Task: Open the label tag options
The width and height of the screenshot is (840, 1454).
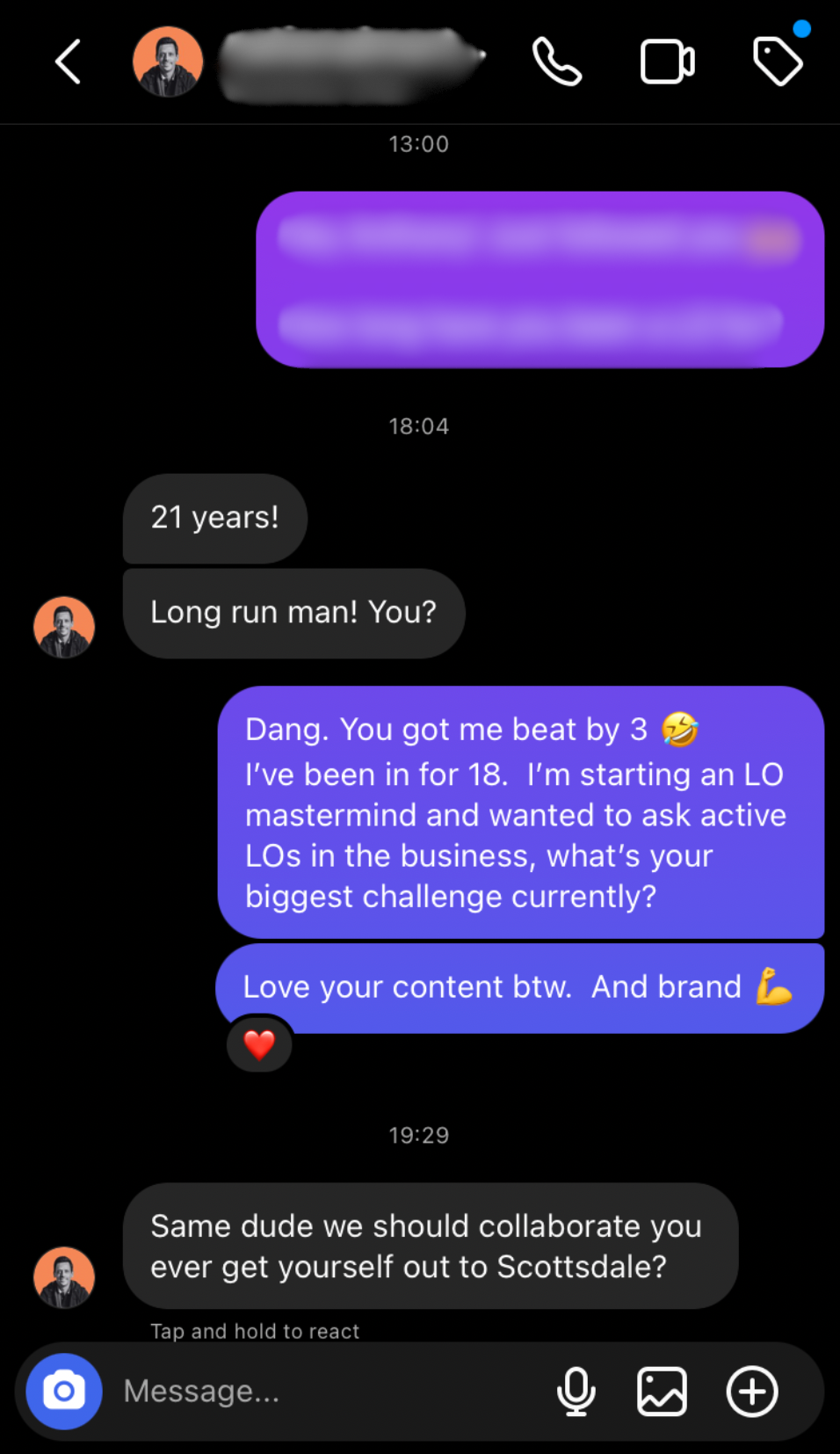Action: coord(778,62)
